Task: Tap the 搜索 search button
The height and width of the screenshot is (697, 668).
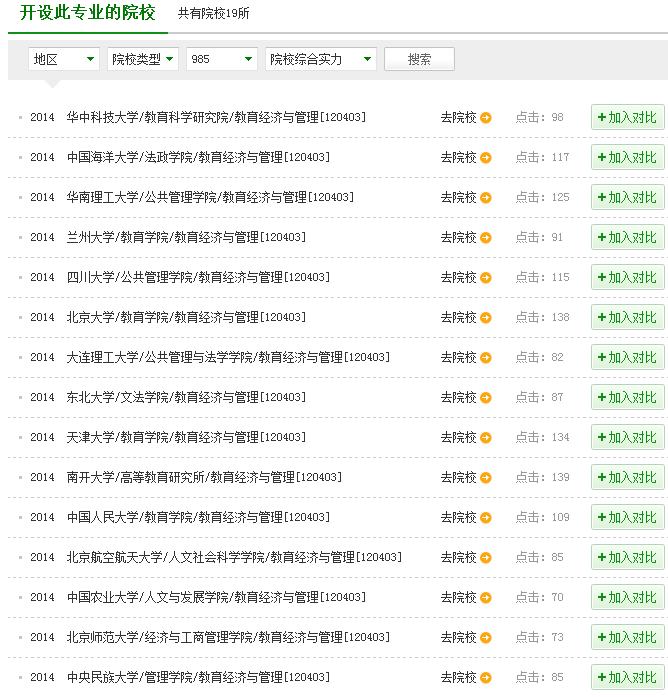Action: pyautogui.click(x=419, y=59)
